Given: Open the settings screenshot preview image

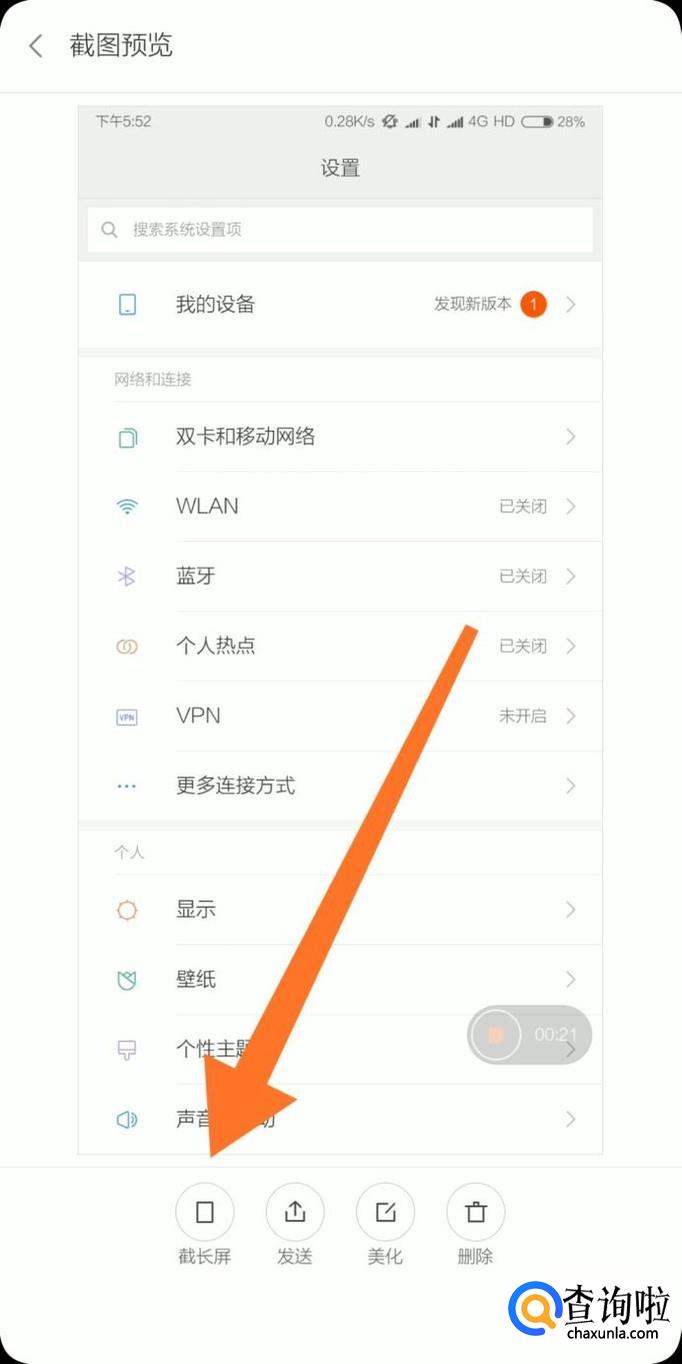Looking at the screenshot, I should 340,630.
